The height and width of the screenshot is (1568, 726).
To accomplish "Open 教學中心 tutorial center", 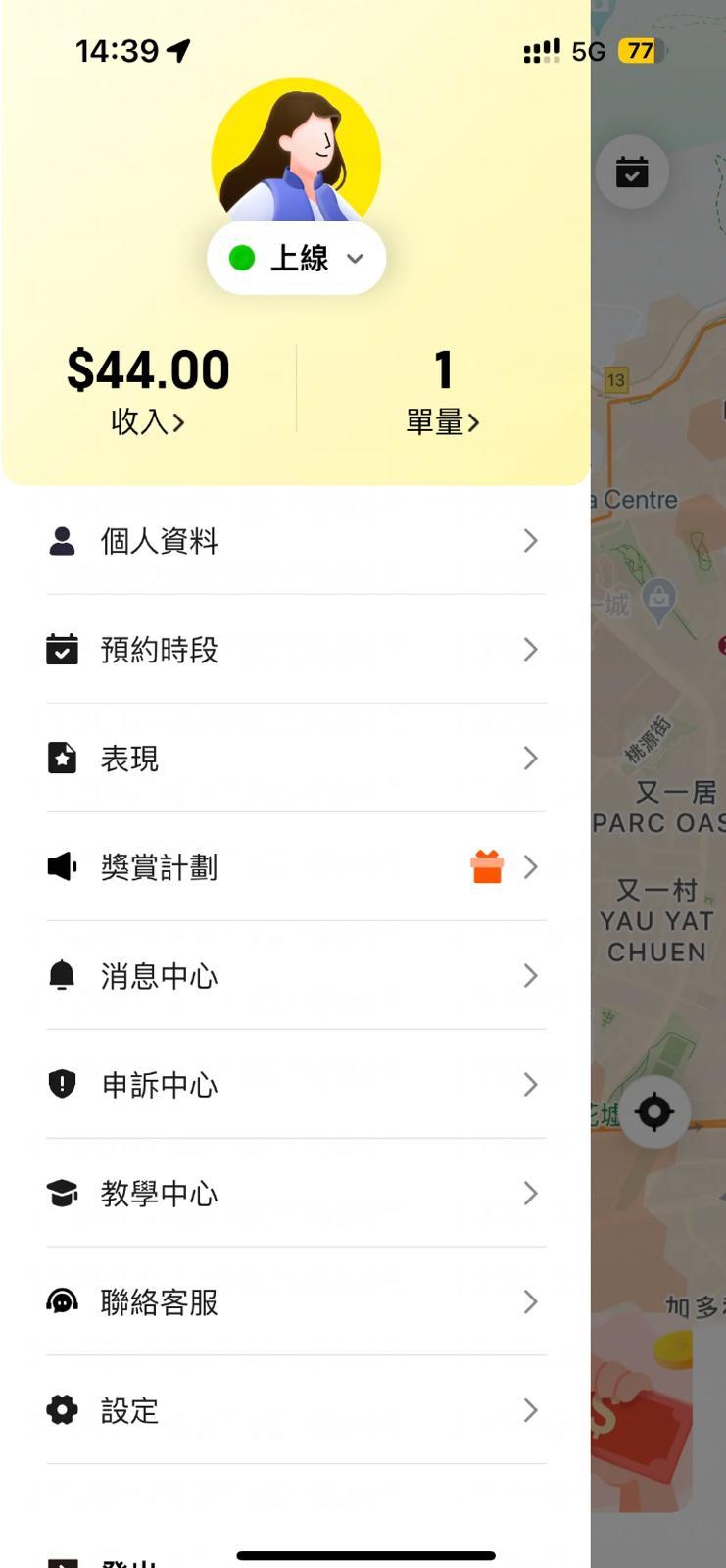I will point(295,1194).
